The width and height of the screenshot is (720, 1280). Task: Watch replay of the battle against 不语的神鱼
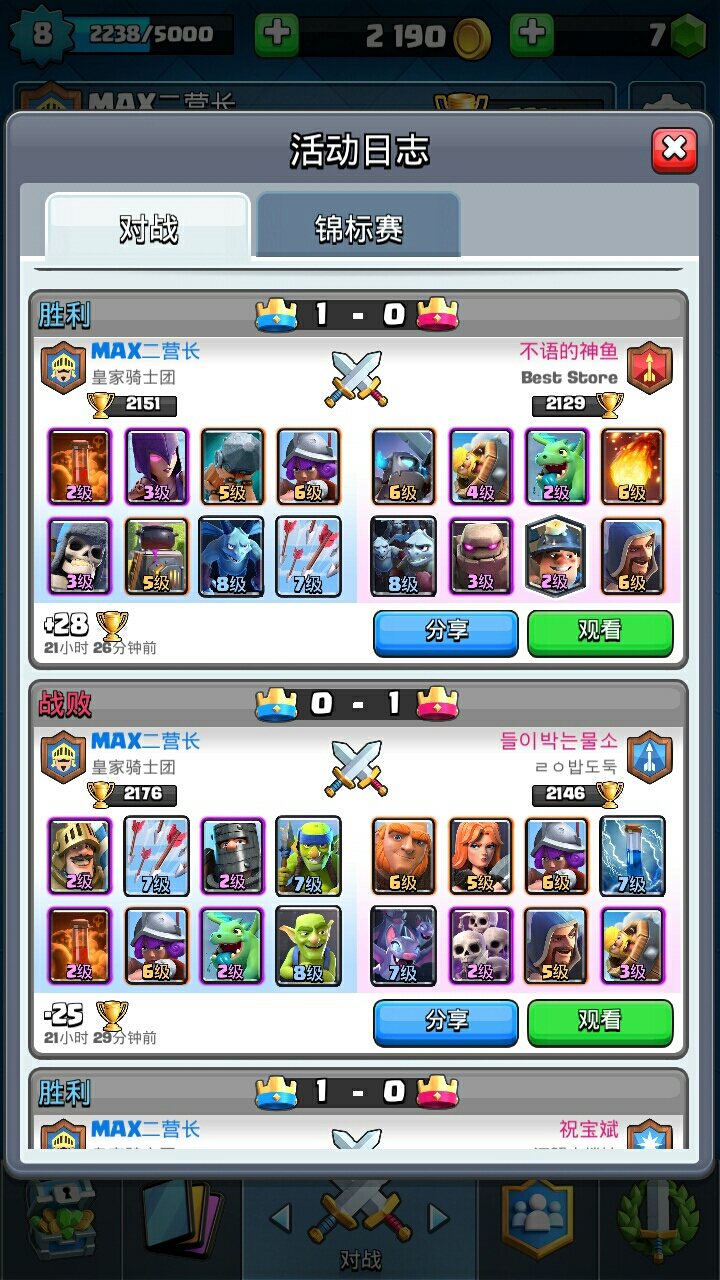(600, 632)
